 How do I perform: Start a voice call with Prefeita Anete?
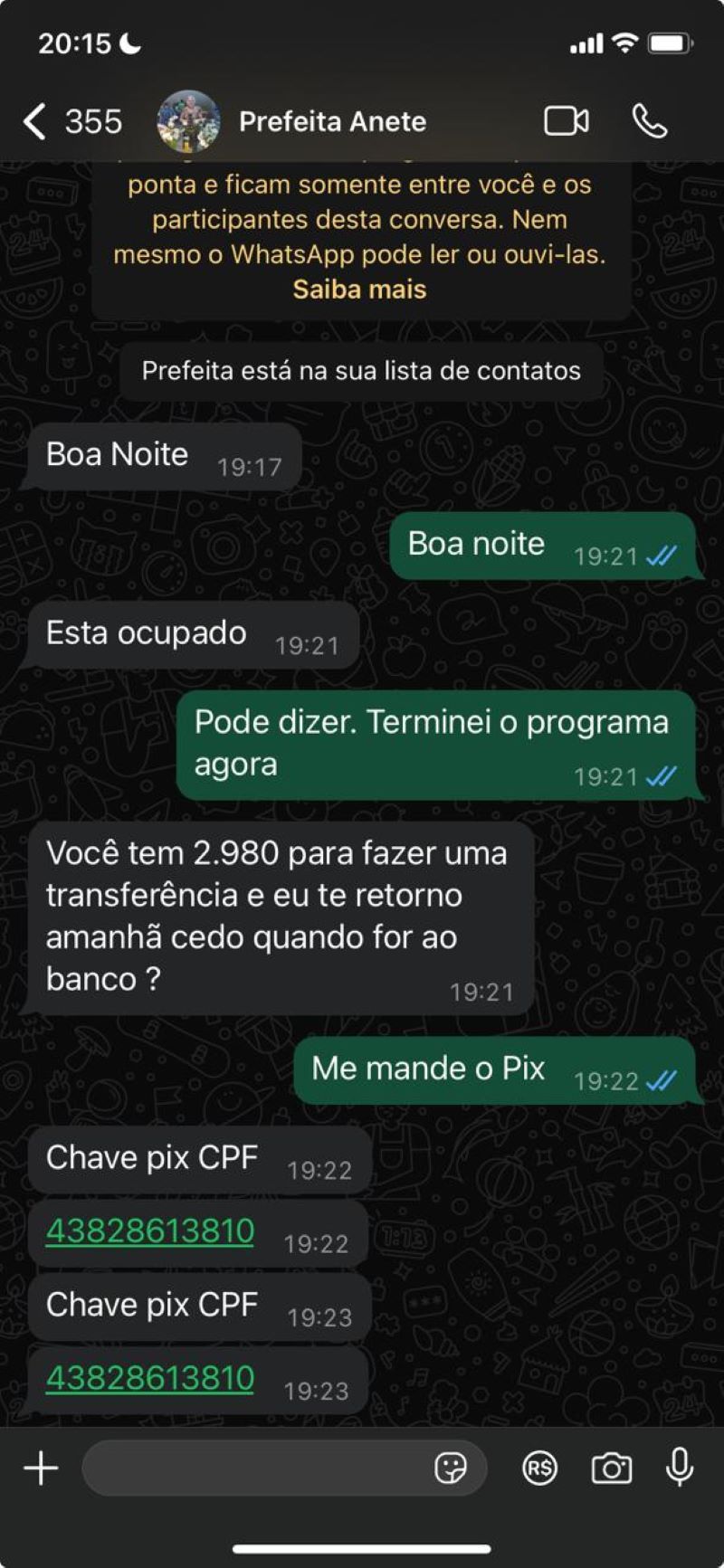650,121
